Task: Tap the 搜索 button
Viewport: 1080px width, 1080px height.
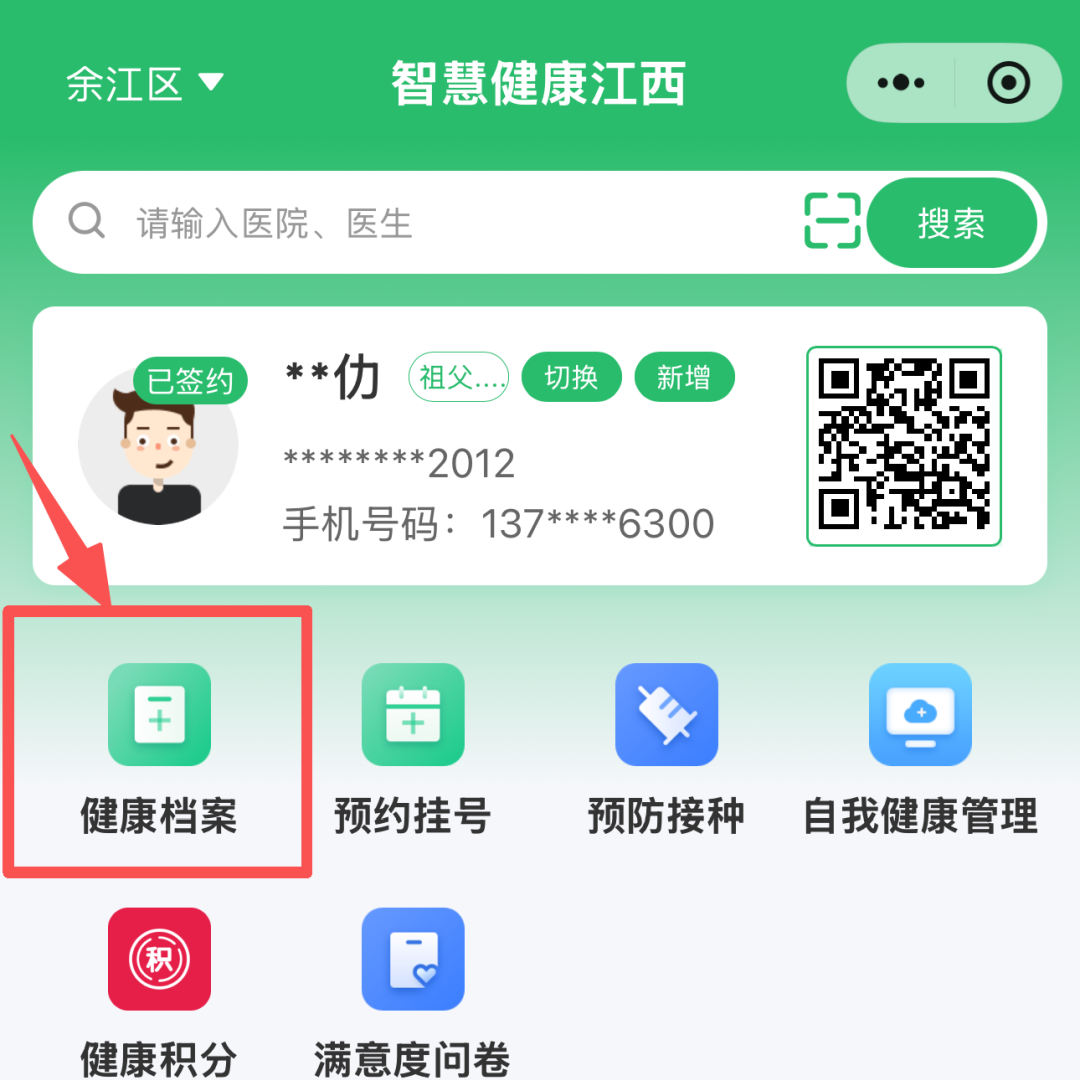Action: (x=951, y=222)
